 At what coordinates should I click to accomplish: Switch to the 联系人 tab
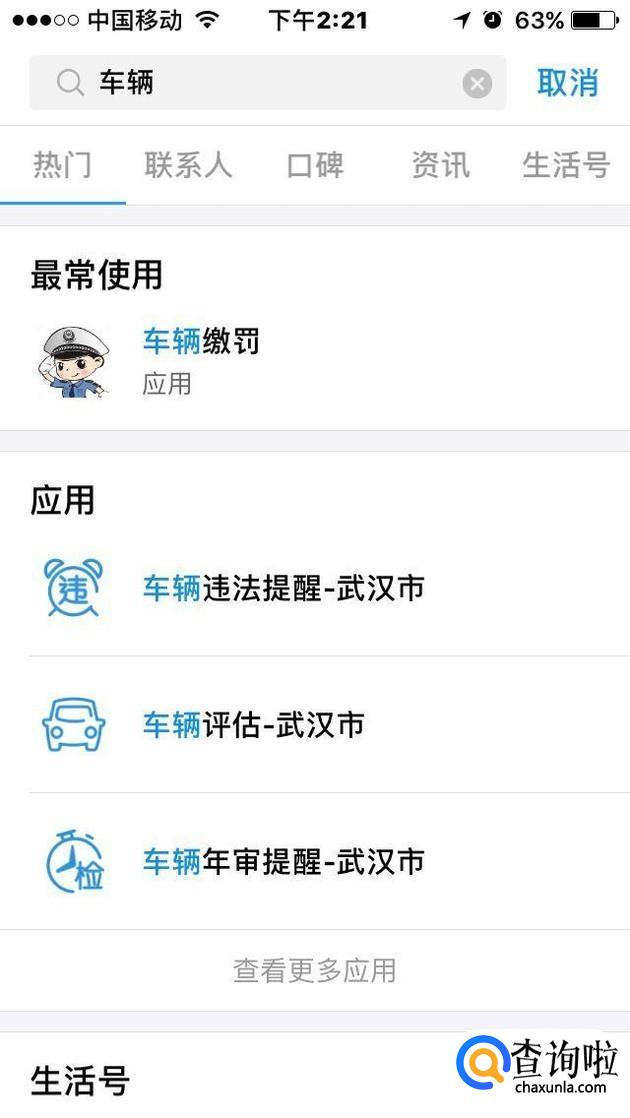tap(188, 165)
